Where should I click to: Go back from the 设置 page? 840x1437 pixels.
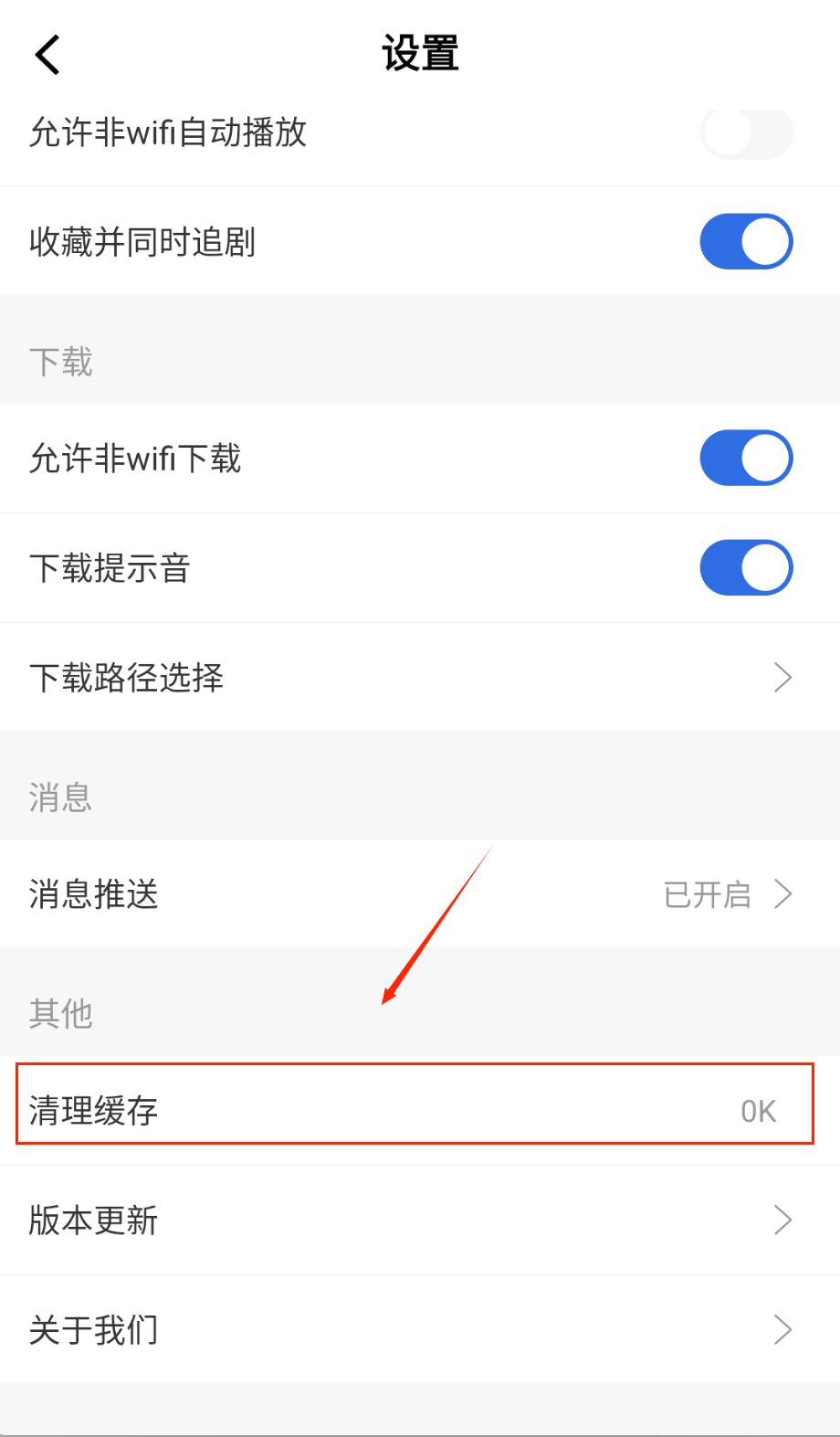pos(47,55)
